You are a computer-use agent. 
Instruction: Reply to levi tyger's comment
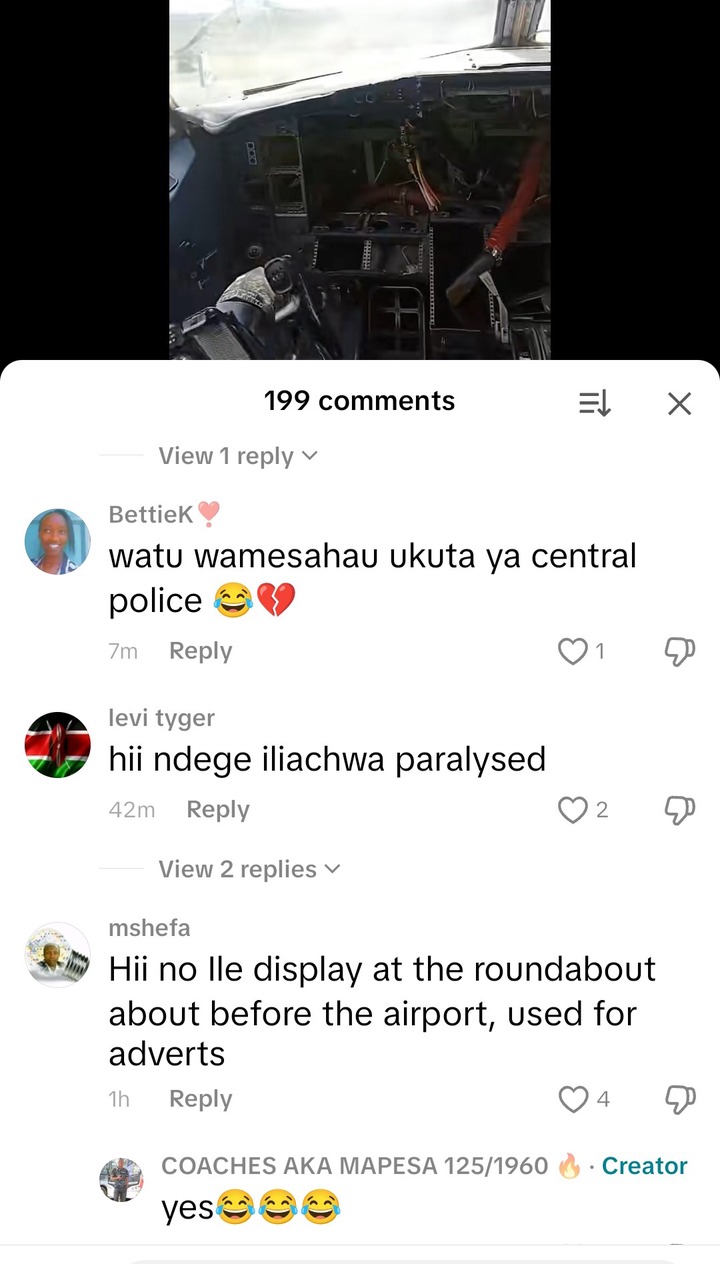(218, 810)
